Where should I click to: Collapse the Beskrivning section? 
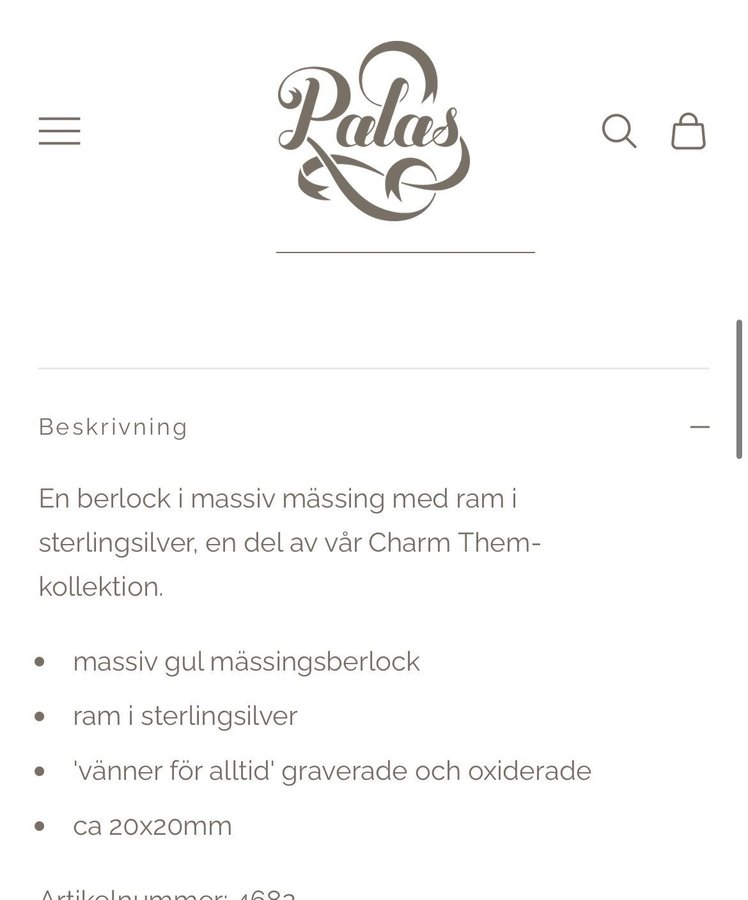(699, 427)
